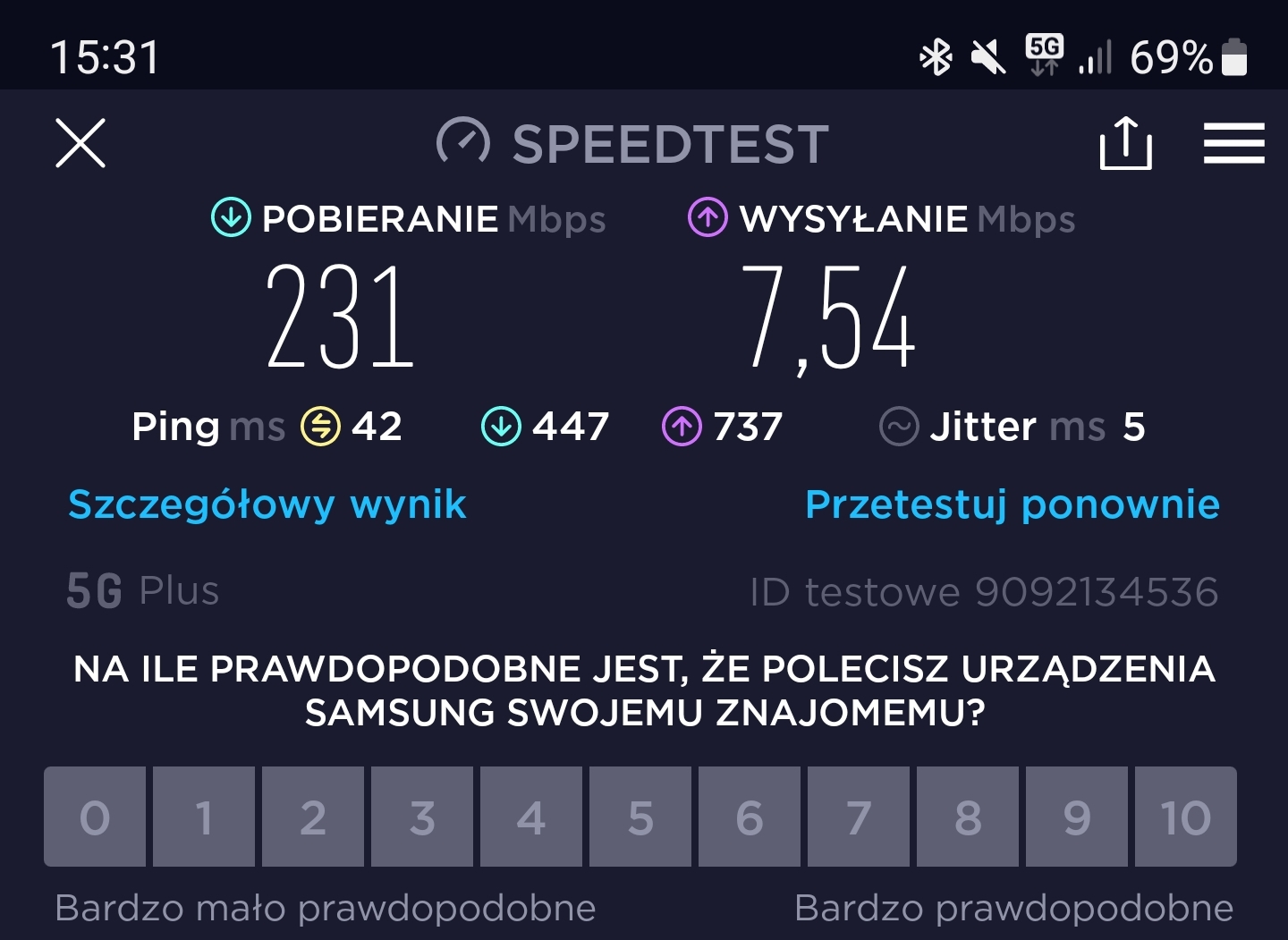Image resolution: width=1288 pixels, height=940 pixels.
Task: Open Szczegółowy wynik details
Action: tap(267, 504)
